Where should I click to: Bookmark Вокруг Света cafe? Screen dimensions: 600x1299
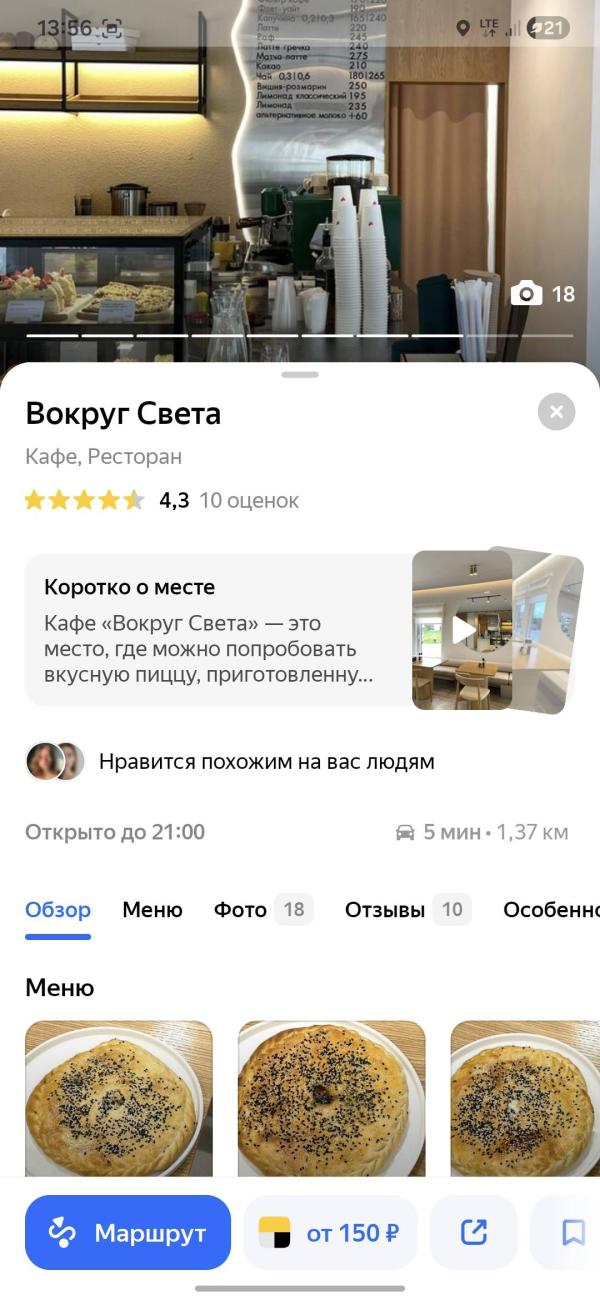[573, 1233]
